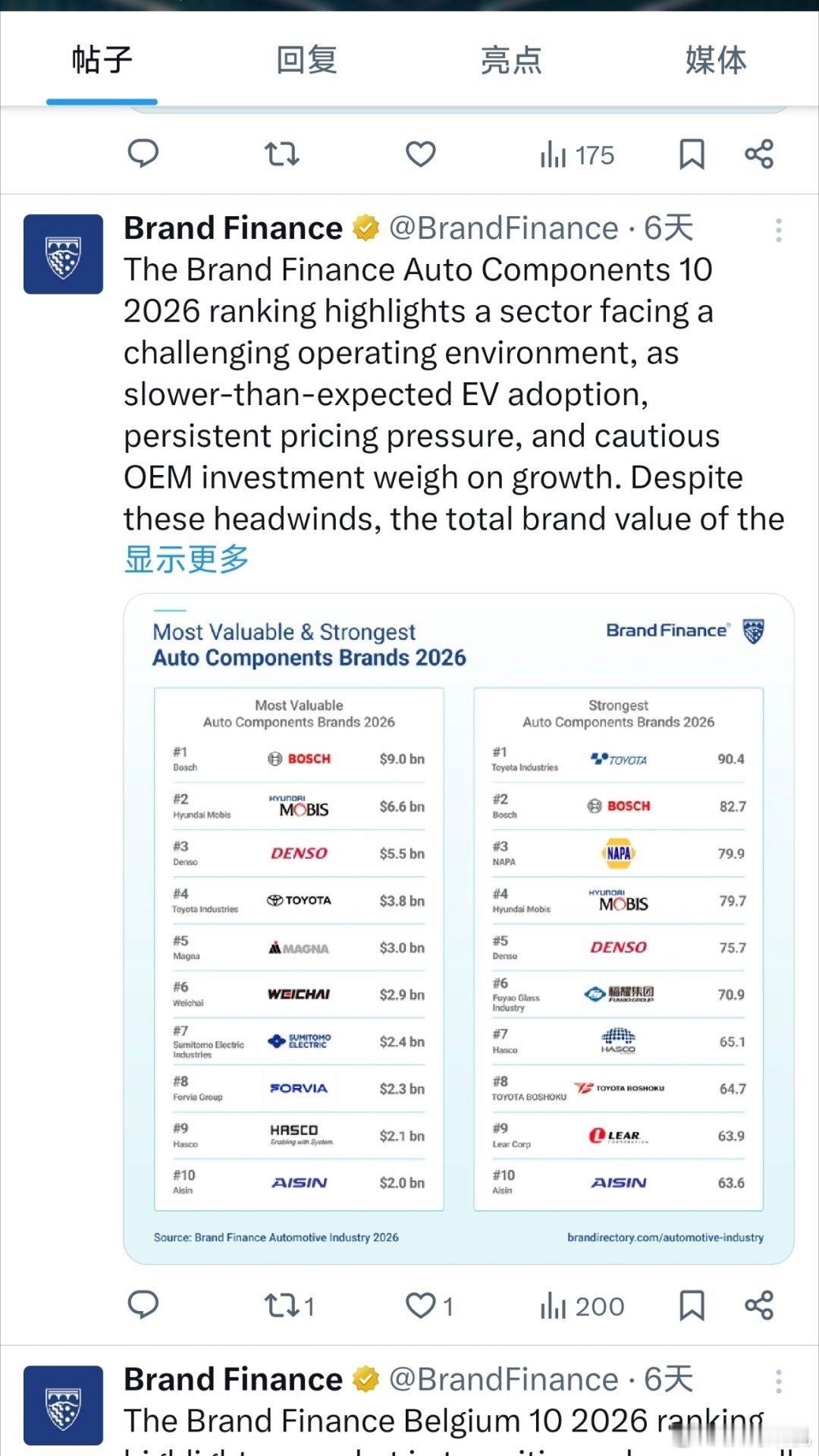The image size is (819, 1456).
Task: Open overflow menu on Belgium 10 post
Action: coord(779,1381)
